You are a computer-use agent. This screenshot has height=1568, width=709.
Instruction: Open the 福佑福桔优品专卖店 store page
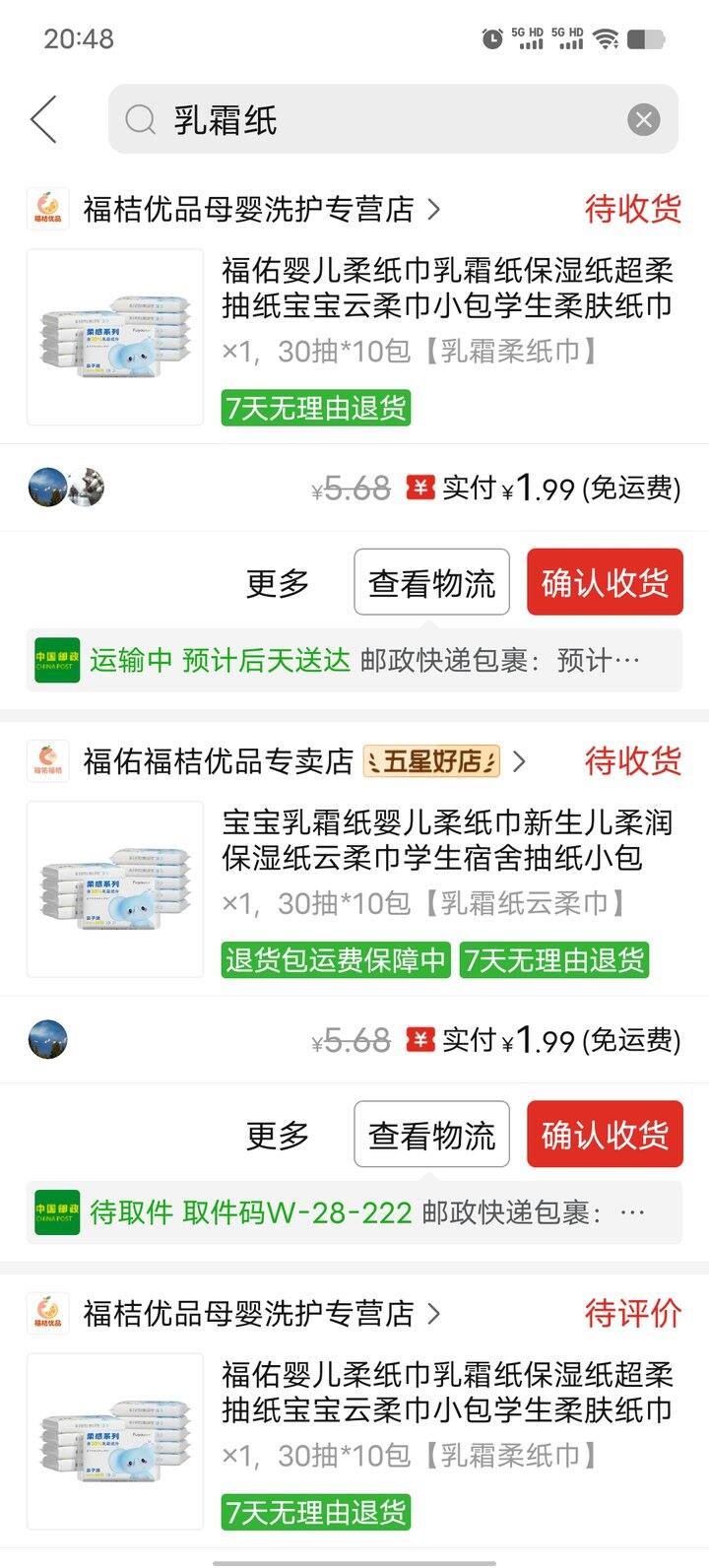[x=219, y=761]
